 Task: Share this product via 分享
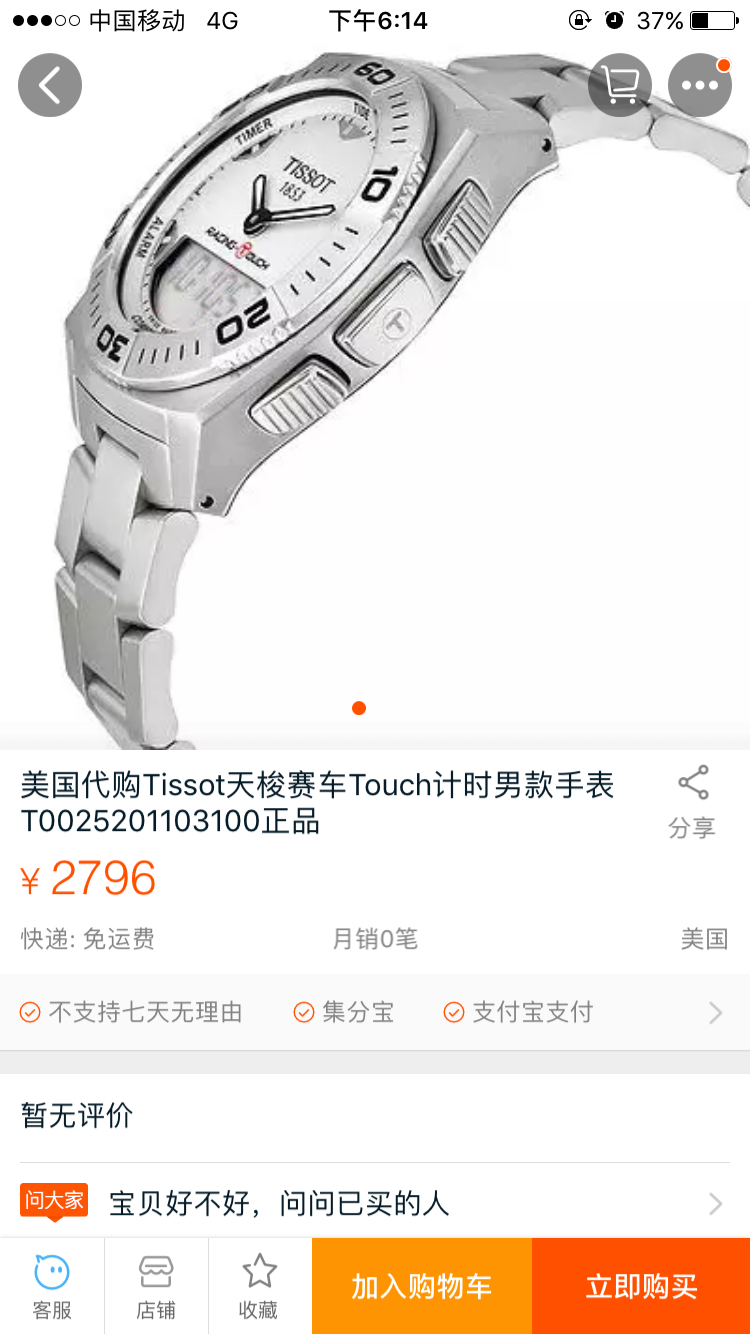point(692,802)
